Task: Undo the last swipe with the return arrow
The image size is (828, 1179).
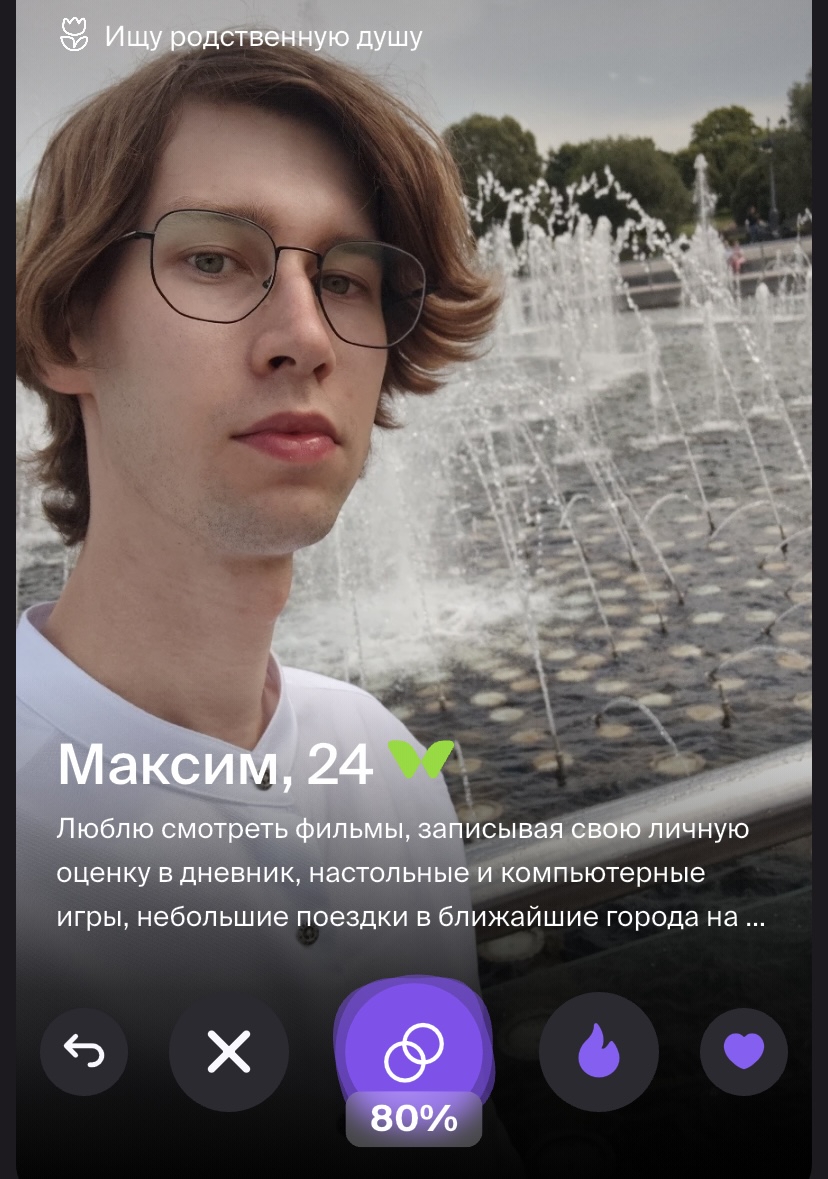Action: coord(84,1051)
